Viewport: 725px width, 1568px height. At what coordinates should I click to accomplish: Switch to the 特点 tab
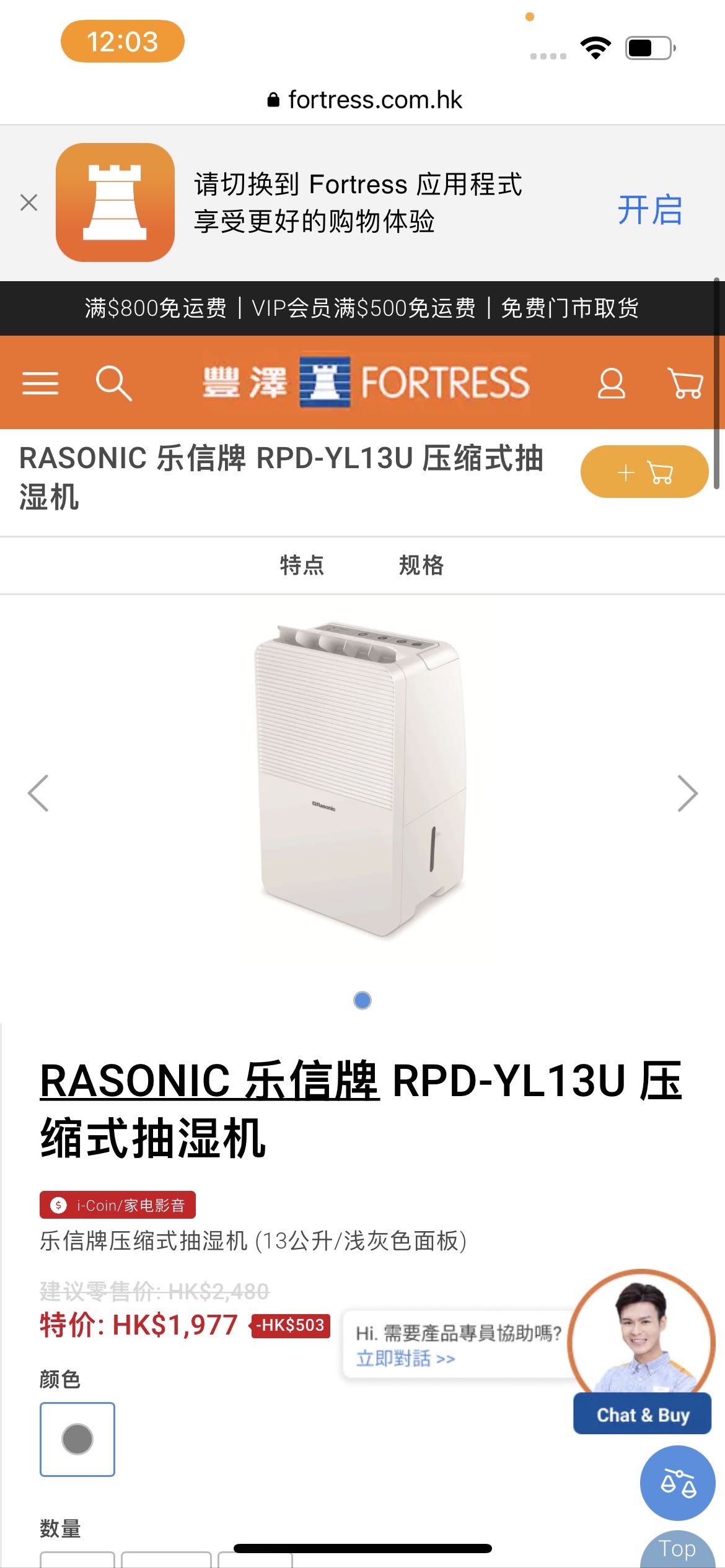pos(302,565)
